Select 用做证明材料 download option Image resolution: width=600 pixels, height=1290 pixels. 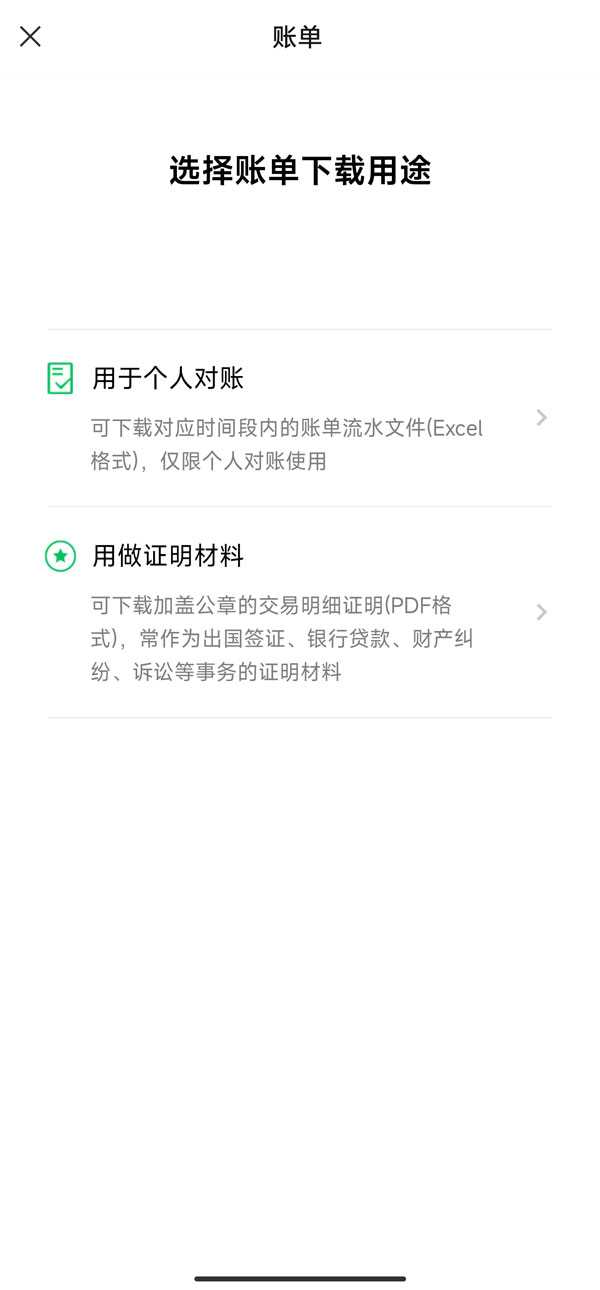pyautogui.click(x=298, y=612)
